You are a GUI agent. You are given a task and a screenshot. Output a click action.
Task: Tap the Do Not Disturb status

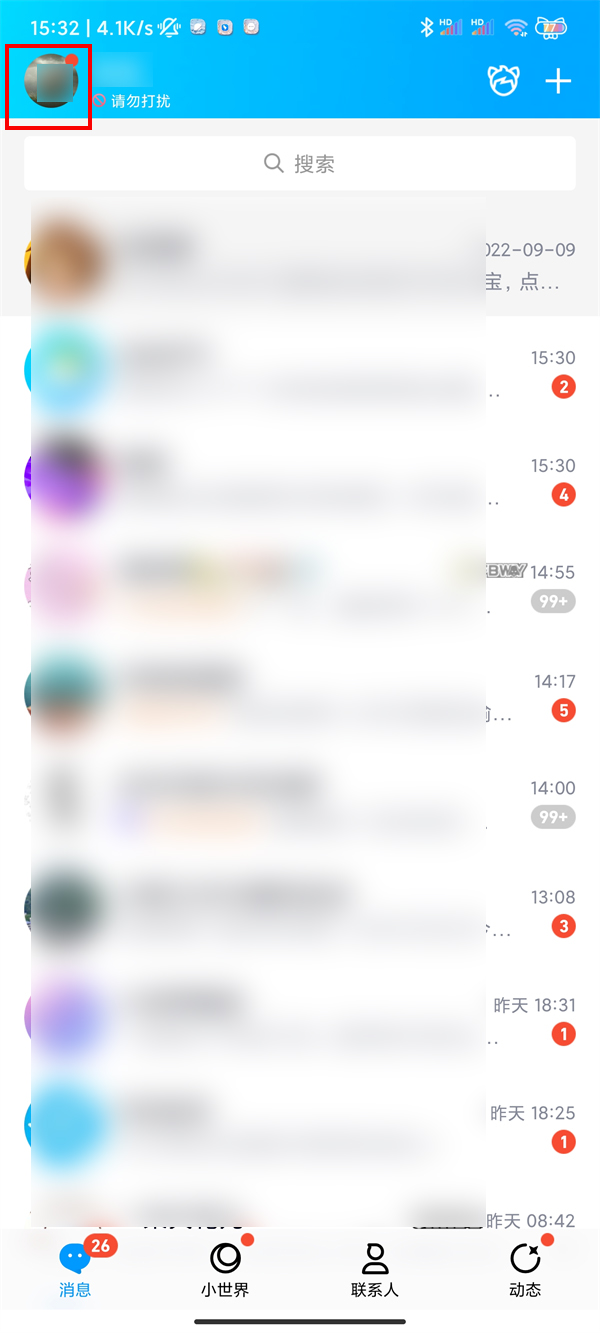pyautogui.click(x=132, y=101)
